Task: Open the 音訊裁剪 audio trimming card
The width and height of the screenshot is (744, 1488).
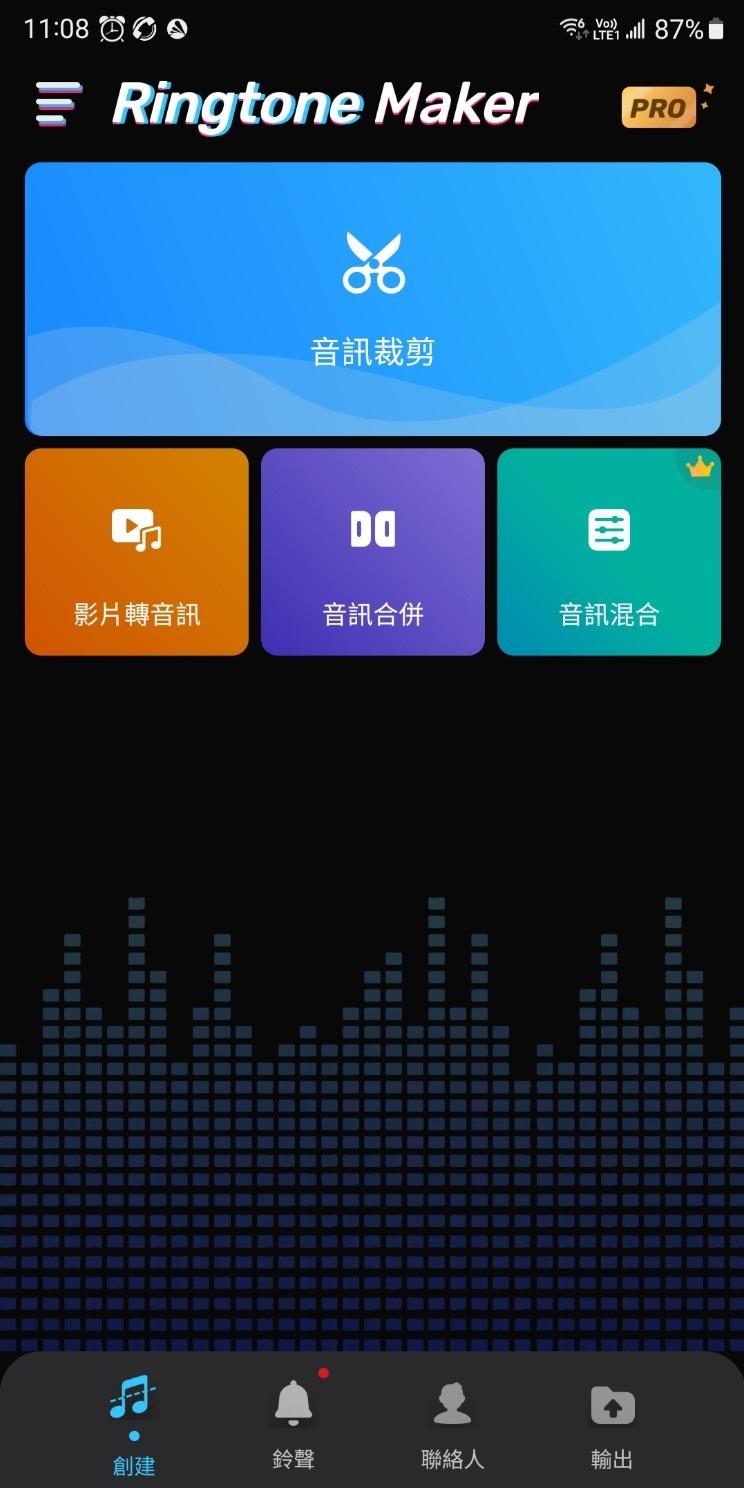Action: (372, 298)
